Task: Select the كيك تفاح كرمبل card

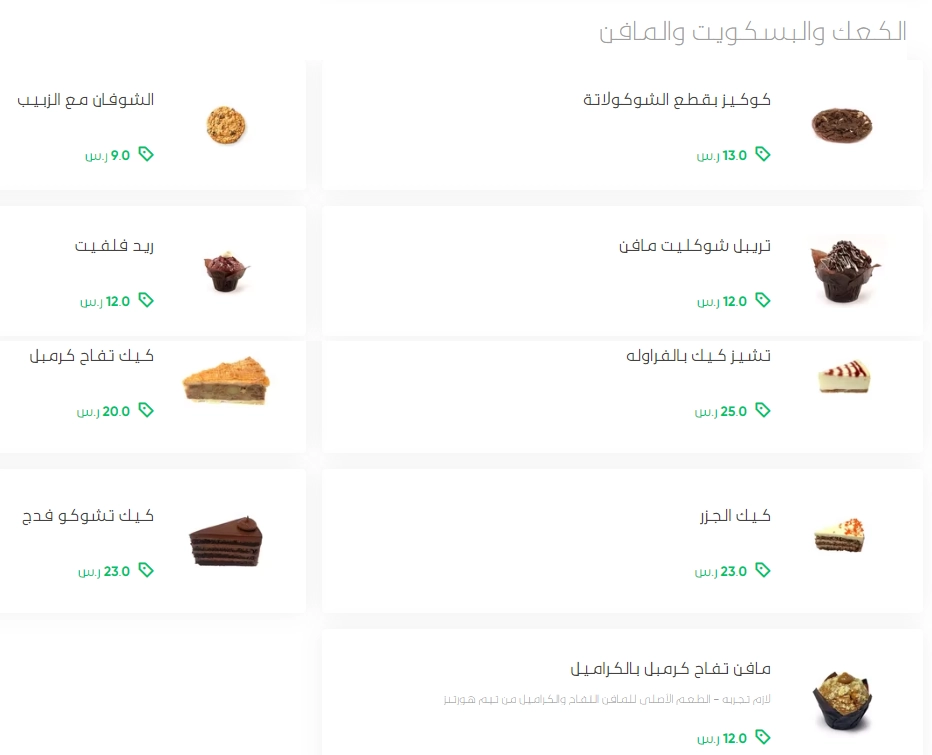Action: pos(152,395)
